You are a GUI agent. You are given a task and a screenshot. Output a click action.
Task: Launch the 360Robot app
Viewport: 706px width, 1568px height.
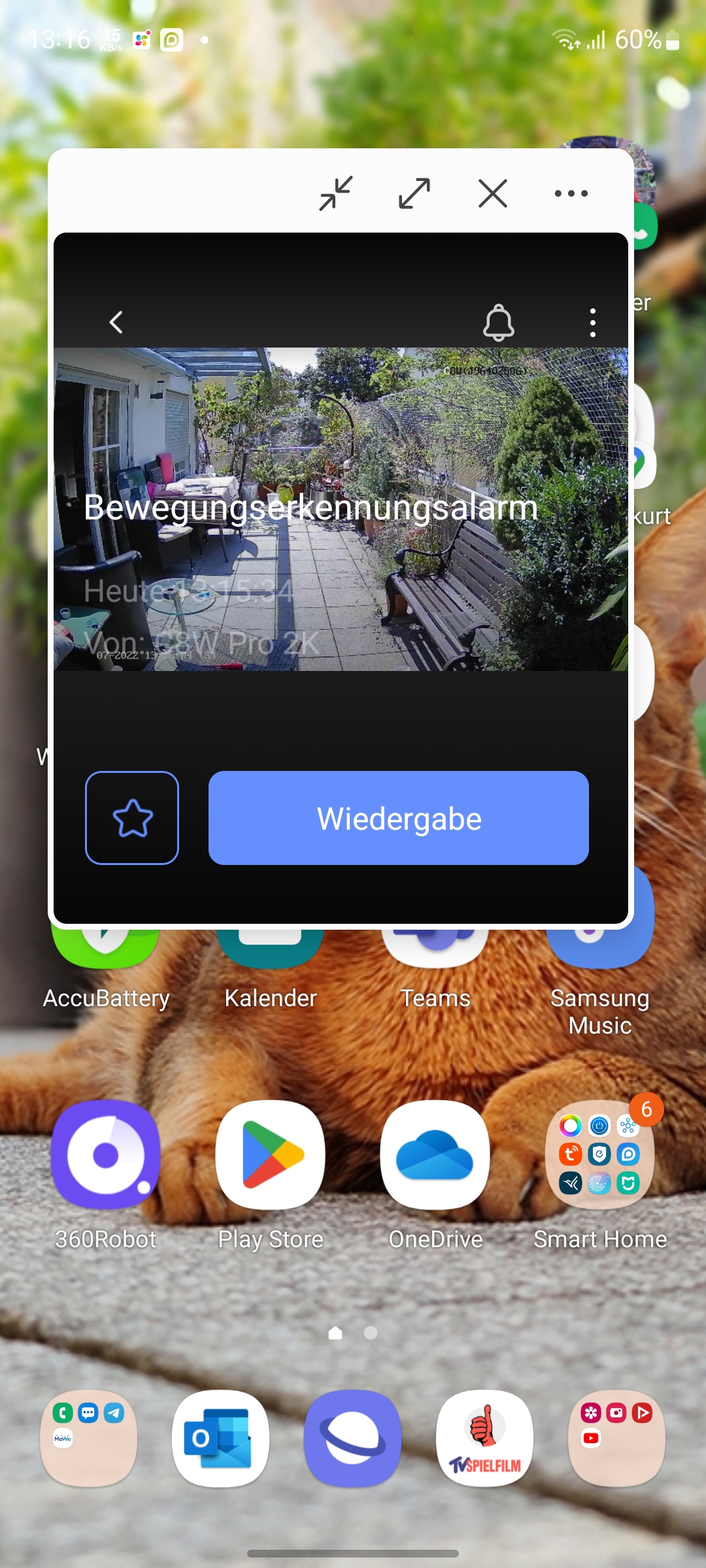pyautogui.click(x=106, y=1154)
